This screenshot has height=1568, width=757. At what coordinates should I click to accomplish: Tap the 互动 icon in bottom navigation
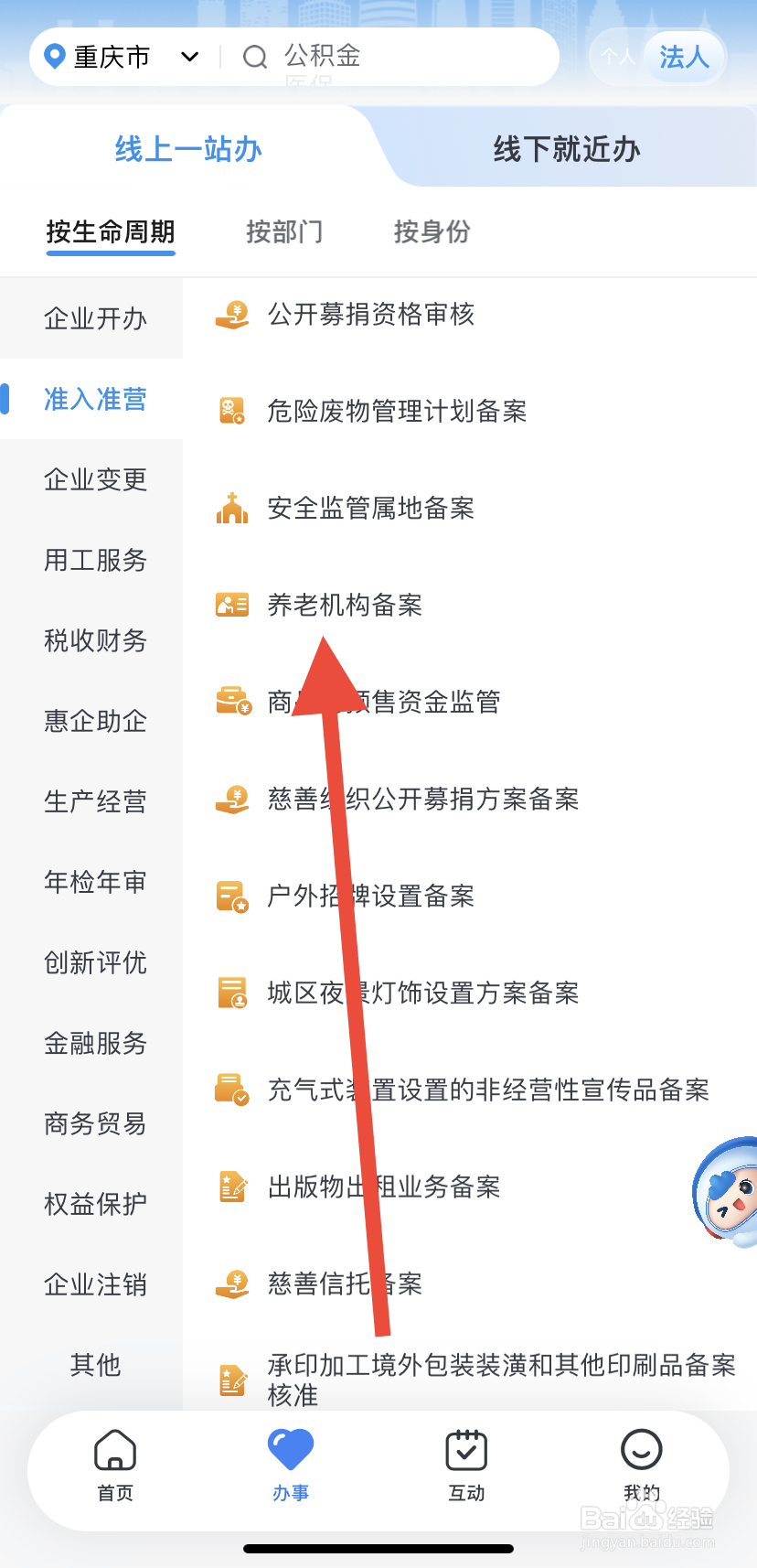[466, 1451]
